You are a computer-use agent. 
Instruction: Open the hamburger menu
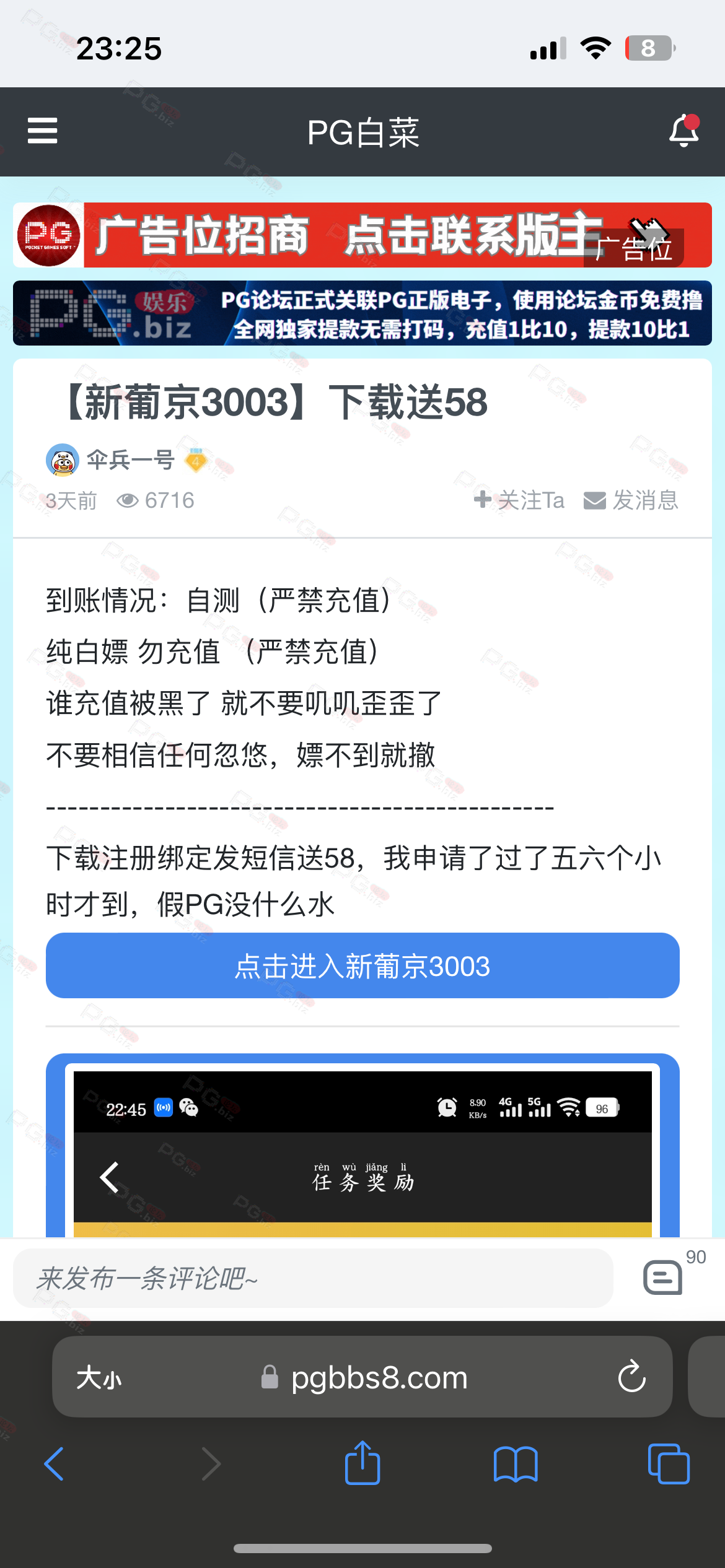tap(42, 131)
